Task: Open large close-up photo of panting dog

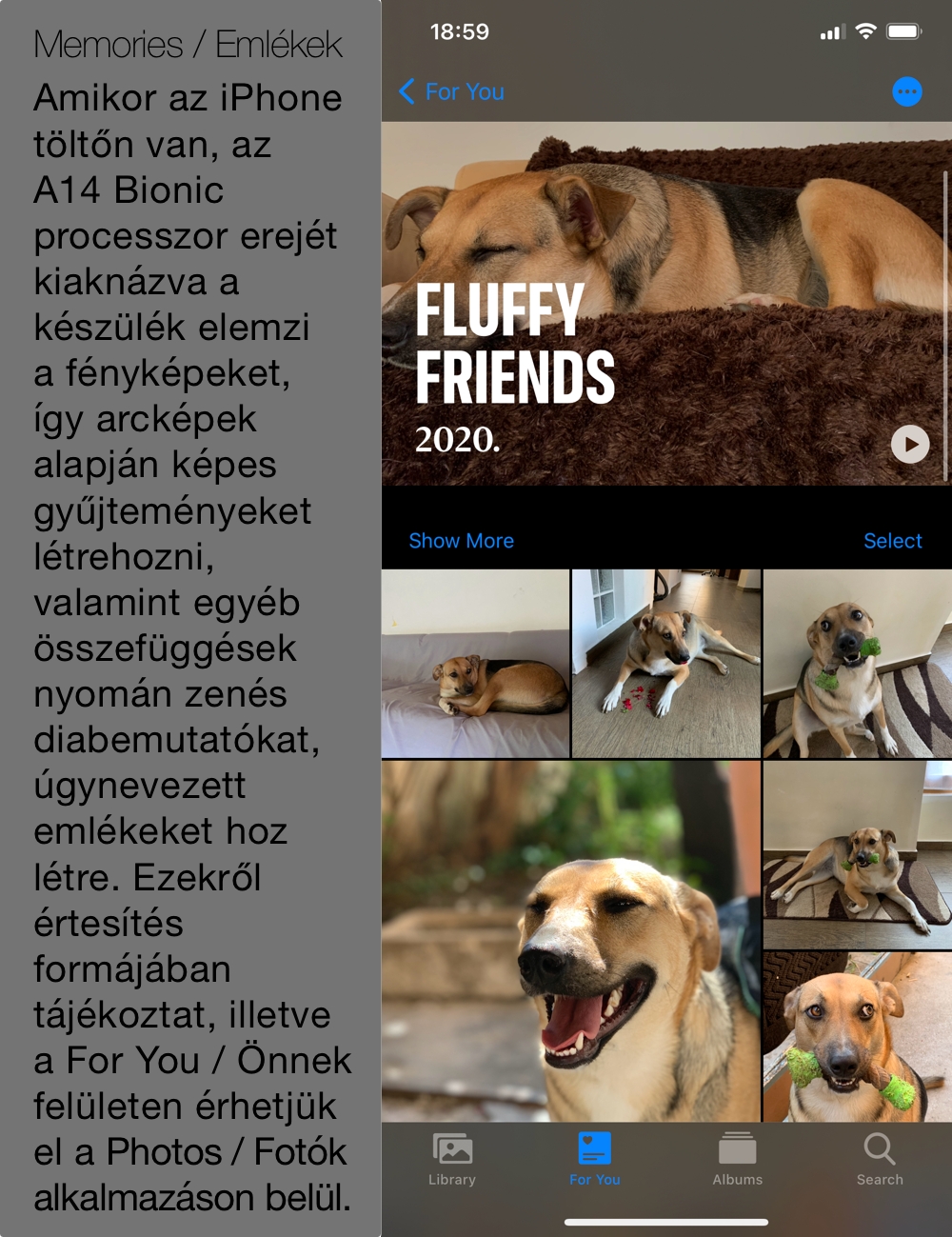Action: tap(570, 941)
